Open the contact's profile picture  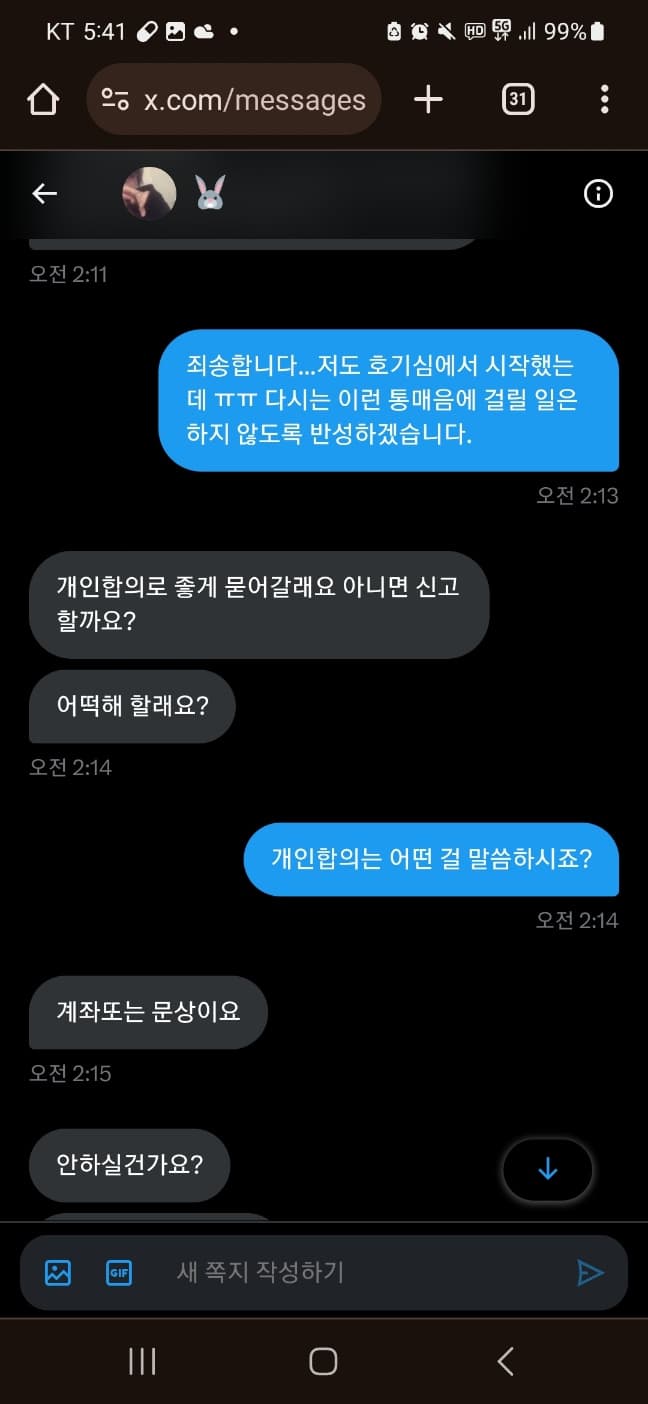click(149, 194)
